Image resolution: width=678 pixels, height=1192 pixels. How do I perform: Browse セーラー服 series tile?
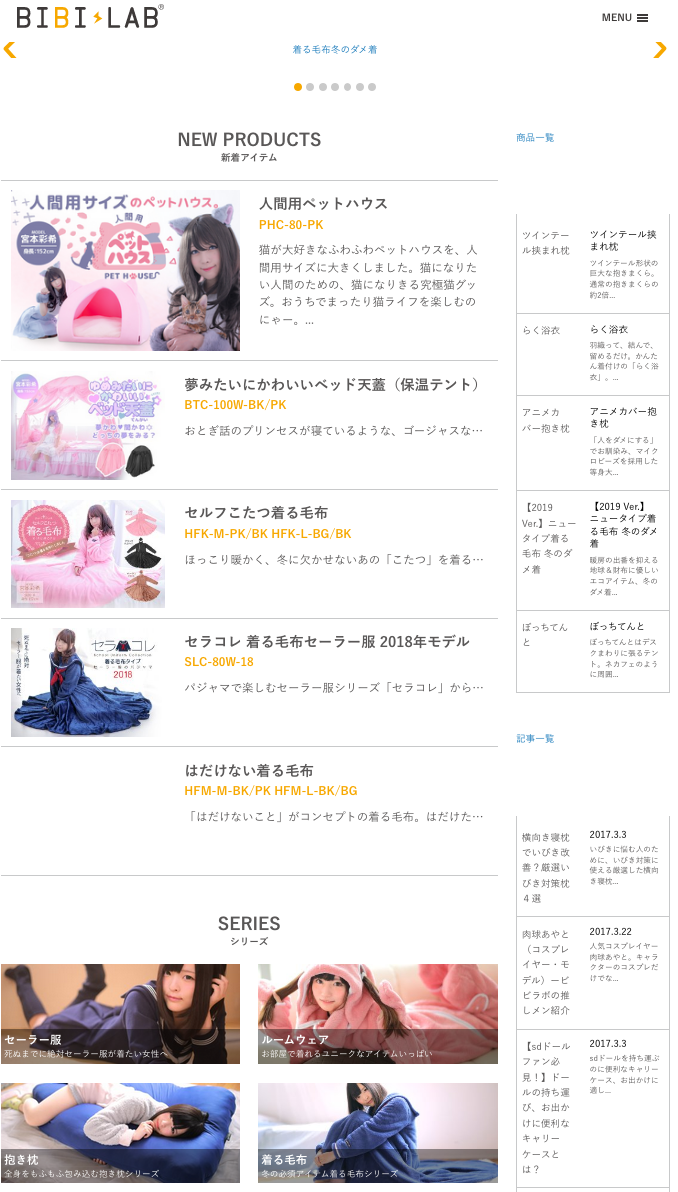click(x=120, y=1013)
